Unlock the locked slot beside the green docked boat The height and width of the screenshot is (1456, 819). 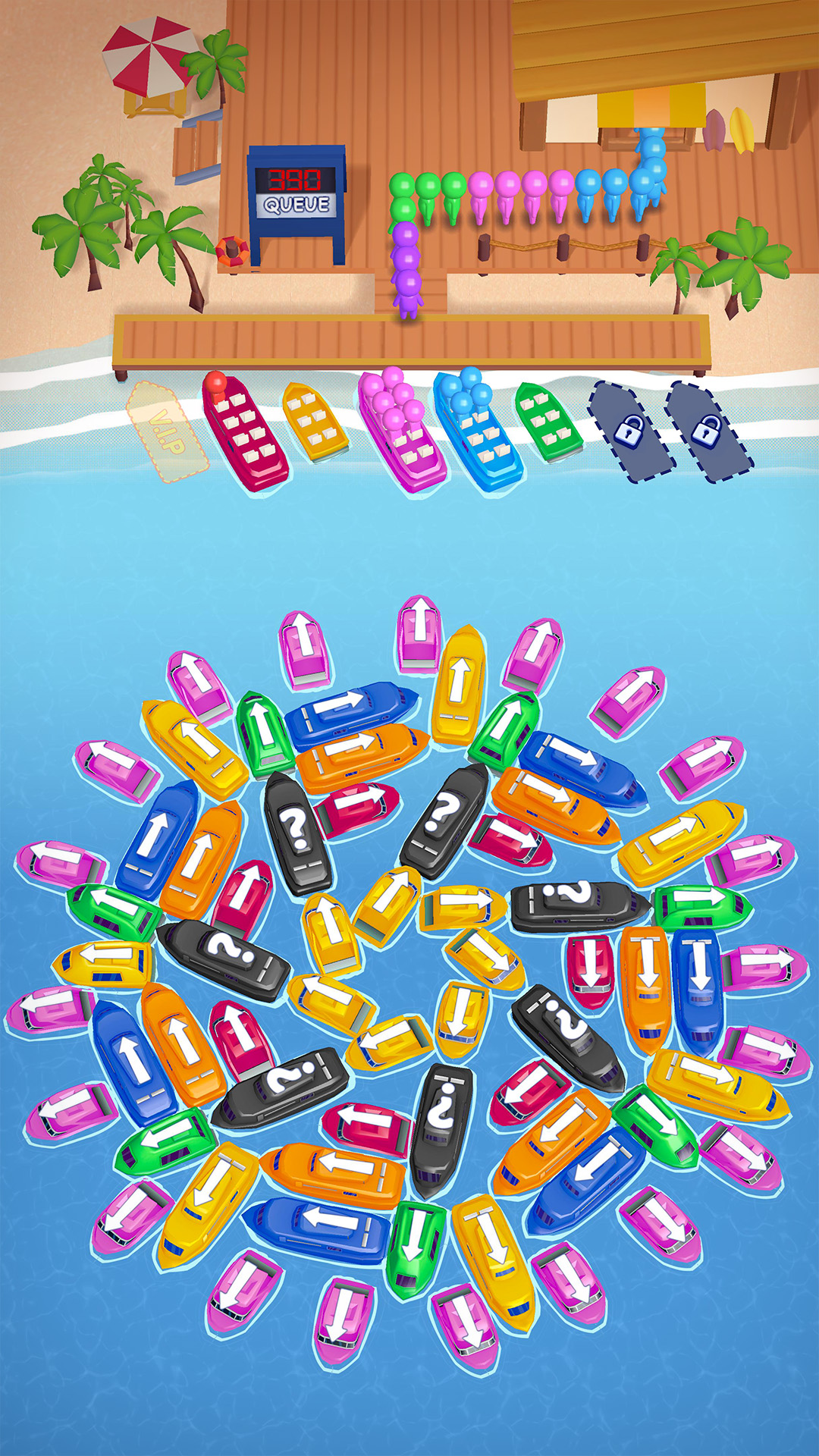click(x=632, y=431)
